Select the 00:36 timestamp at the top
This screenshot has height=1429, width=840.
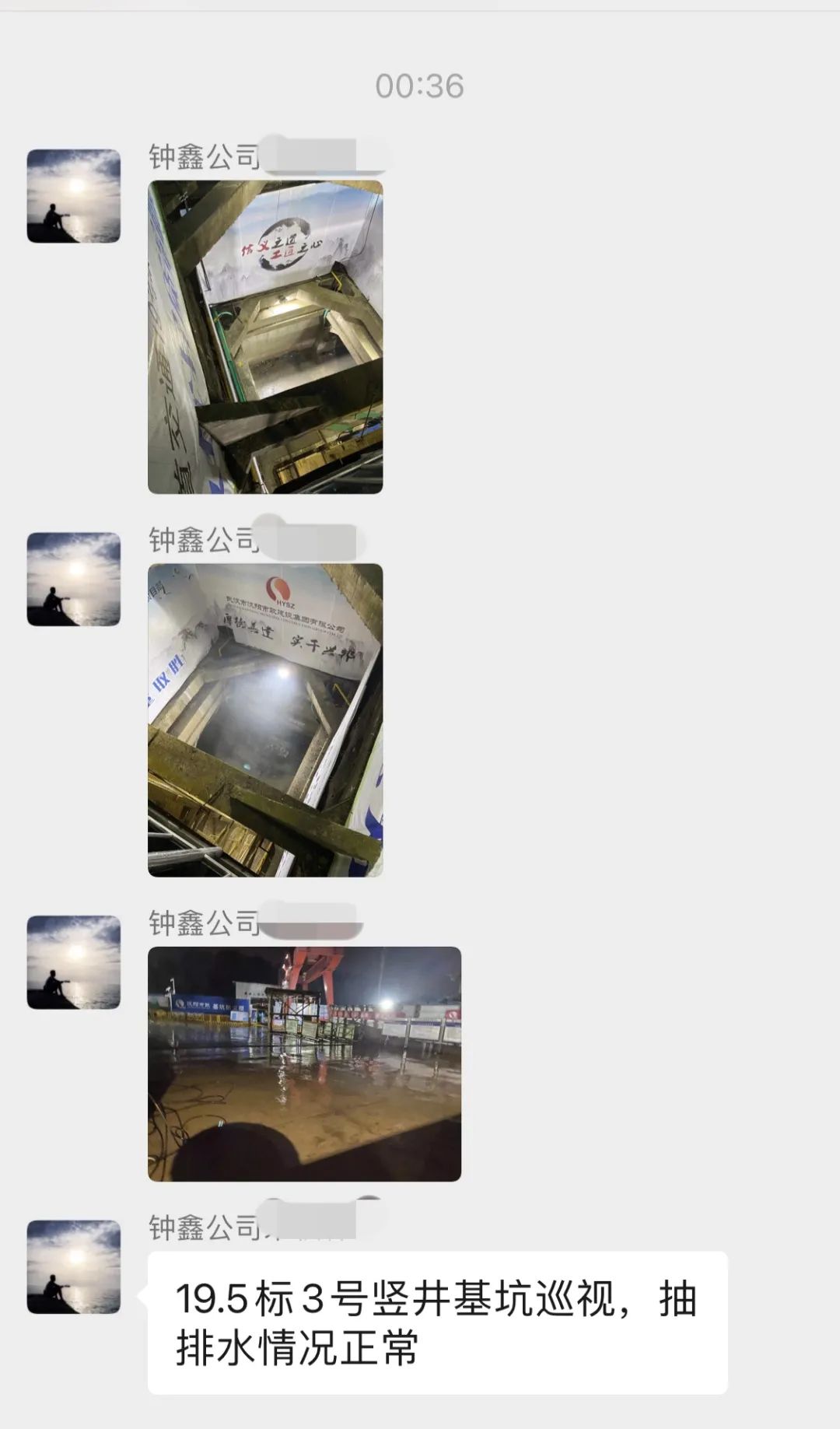click(x=420, y=87)
